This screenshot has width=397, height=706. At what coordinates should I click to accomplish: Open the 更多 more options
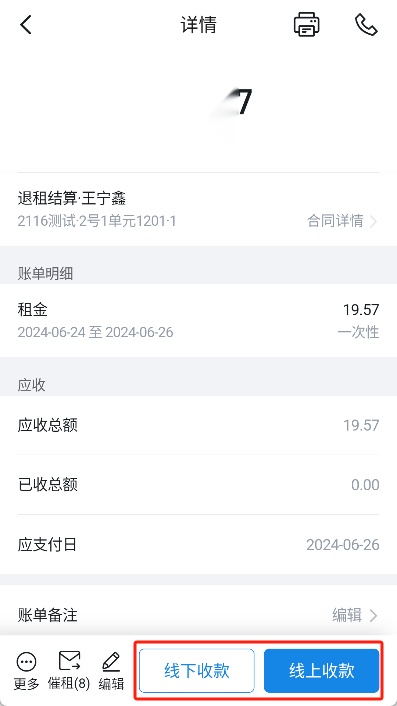(x=27, y=671)
